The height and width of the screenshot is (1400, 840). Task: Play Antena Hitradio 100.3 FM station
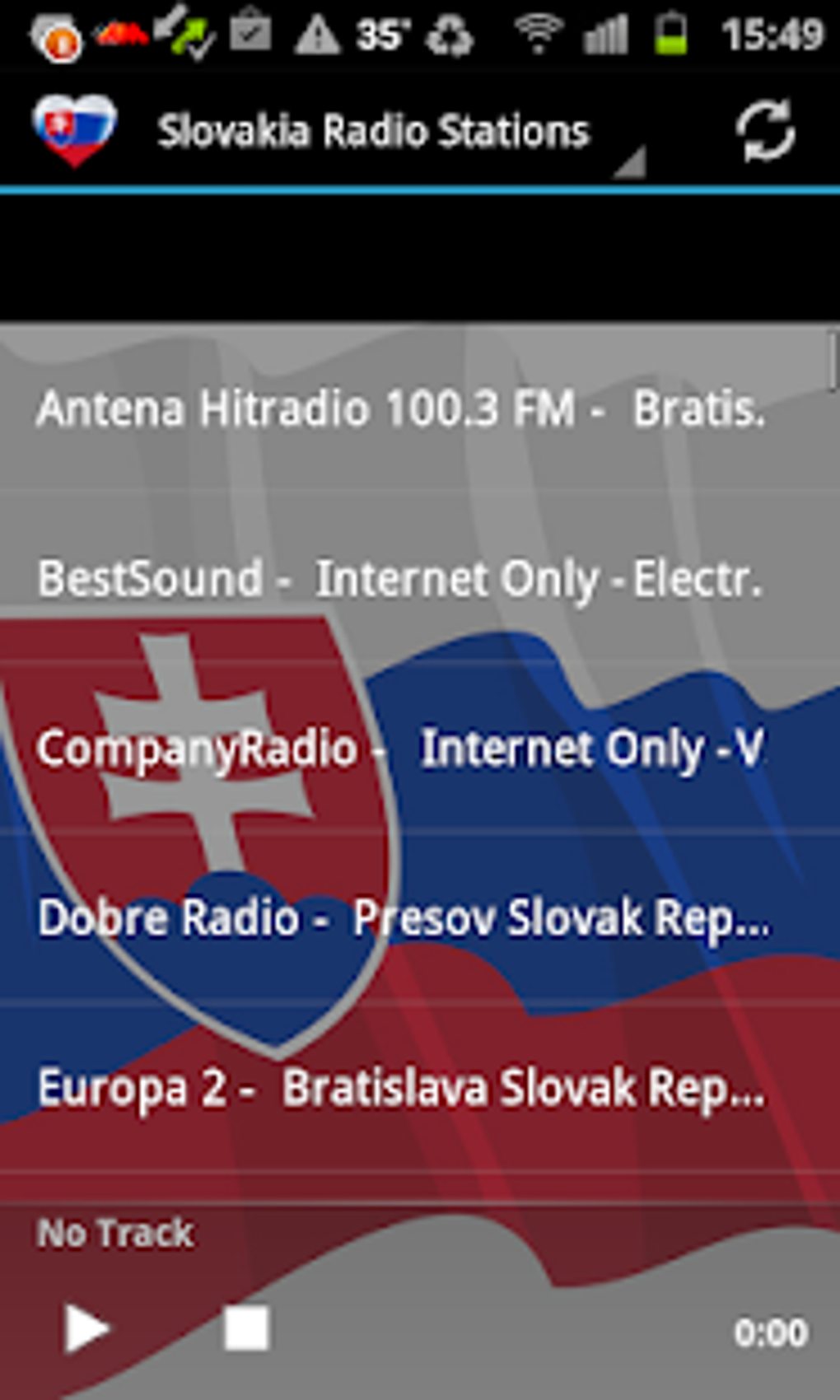(401, 409)
